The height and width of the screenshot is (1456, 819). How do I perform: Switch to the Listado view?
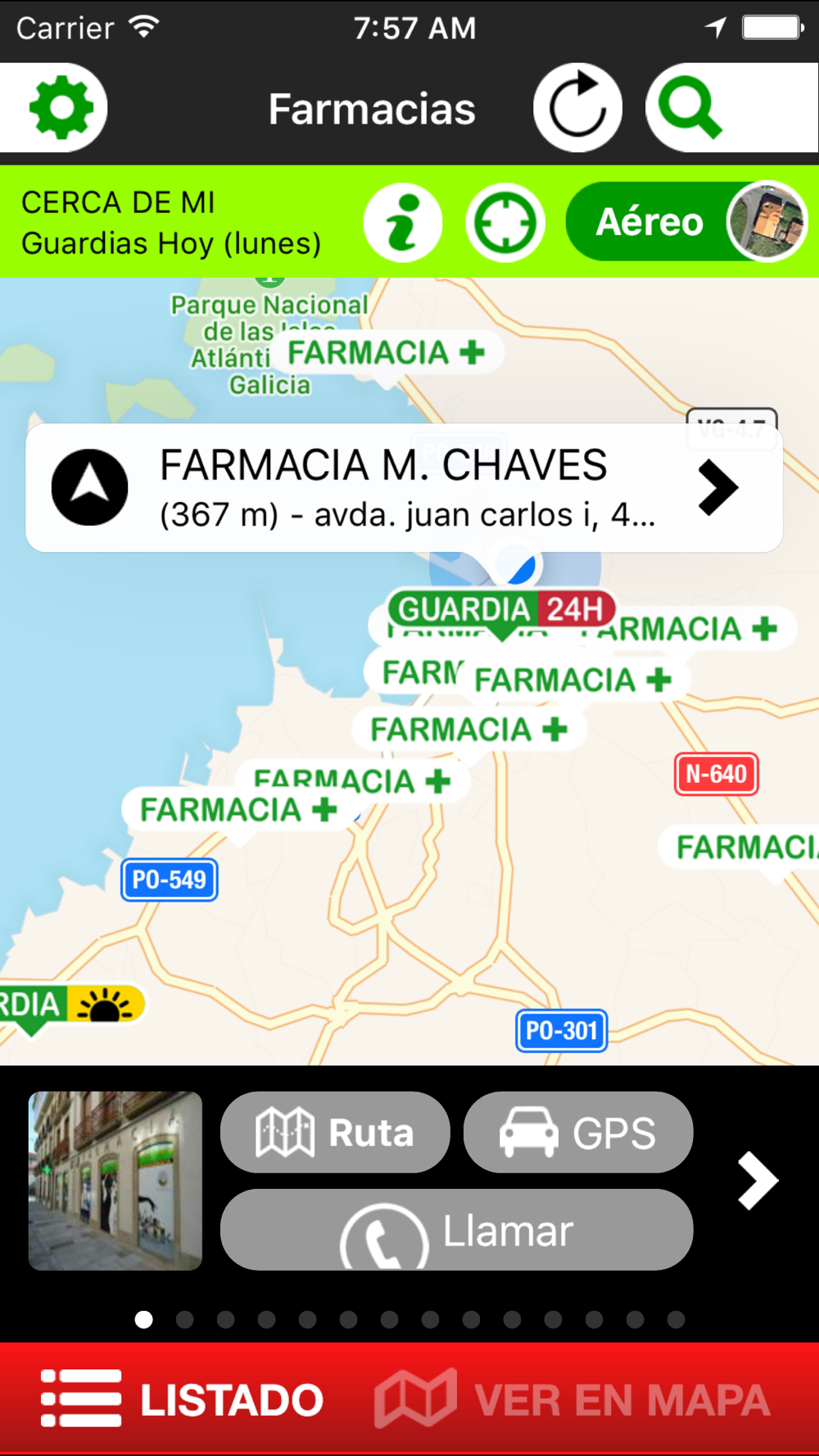coord(183,1399)
